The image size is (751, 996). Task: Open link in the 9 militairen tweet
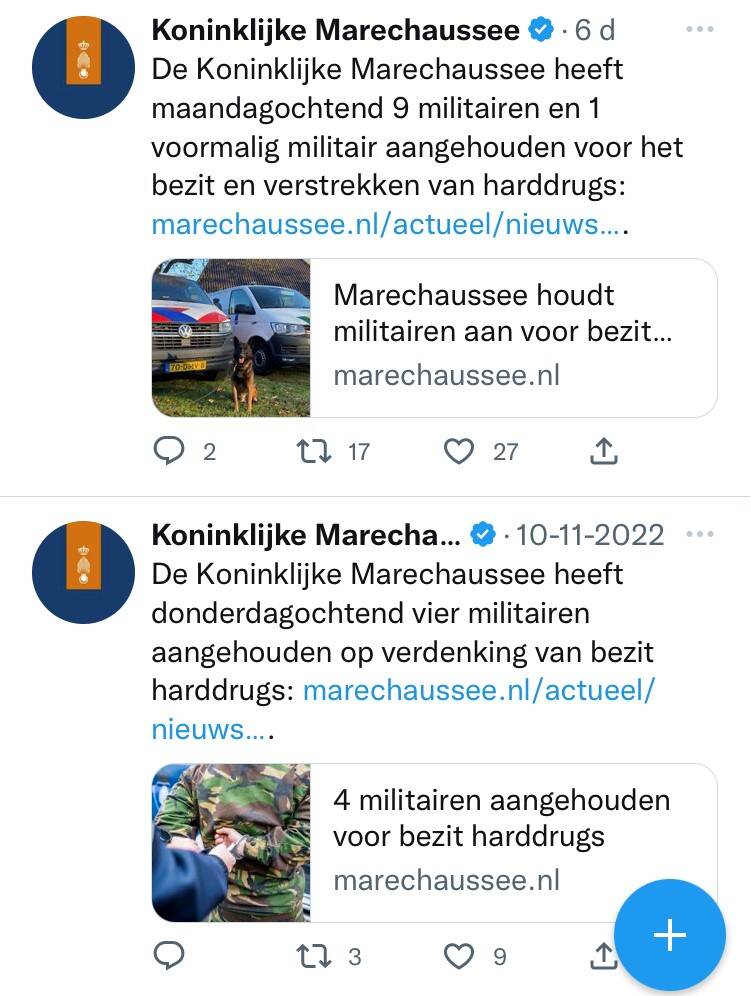pyautogui.click(x=386, y=224)
